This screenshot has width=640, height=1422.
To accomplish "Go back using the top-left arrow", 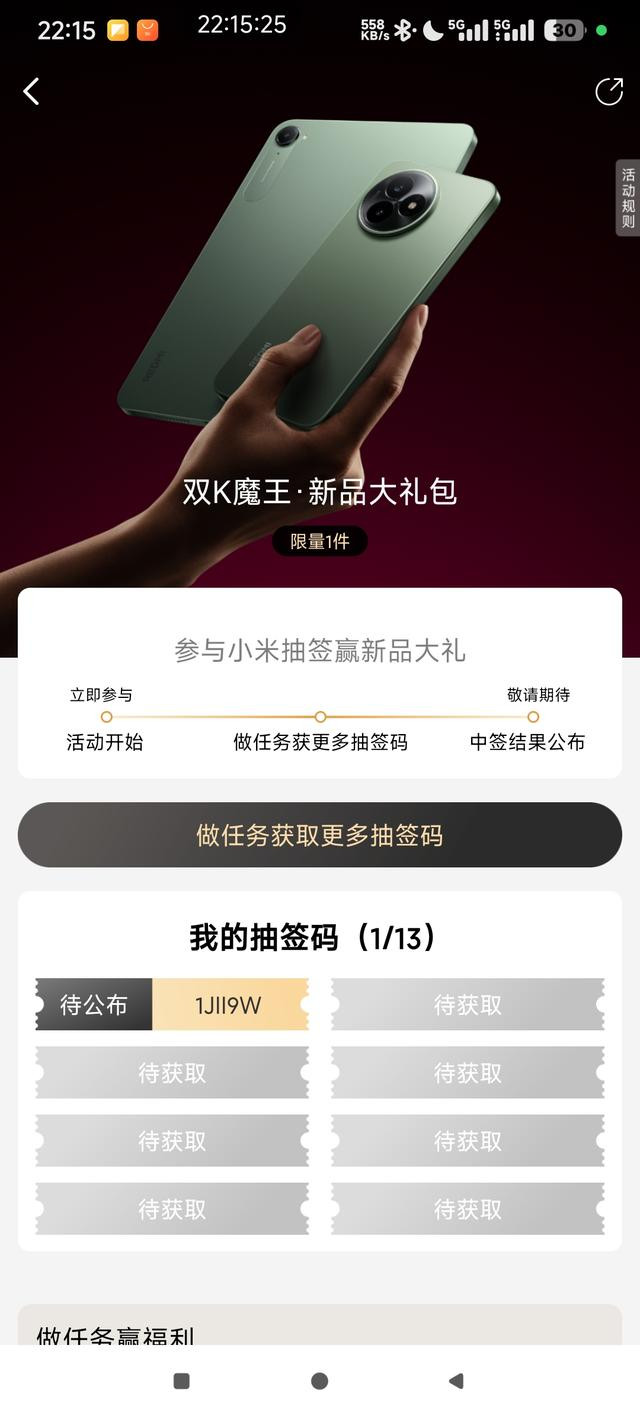I will click(31, 92).
